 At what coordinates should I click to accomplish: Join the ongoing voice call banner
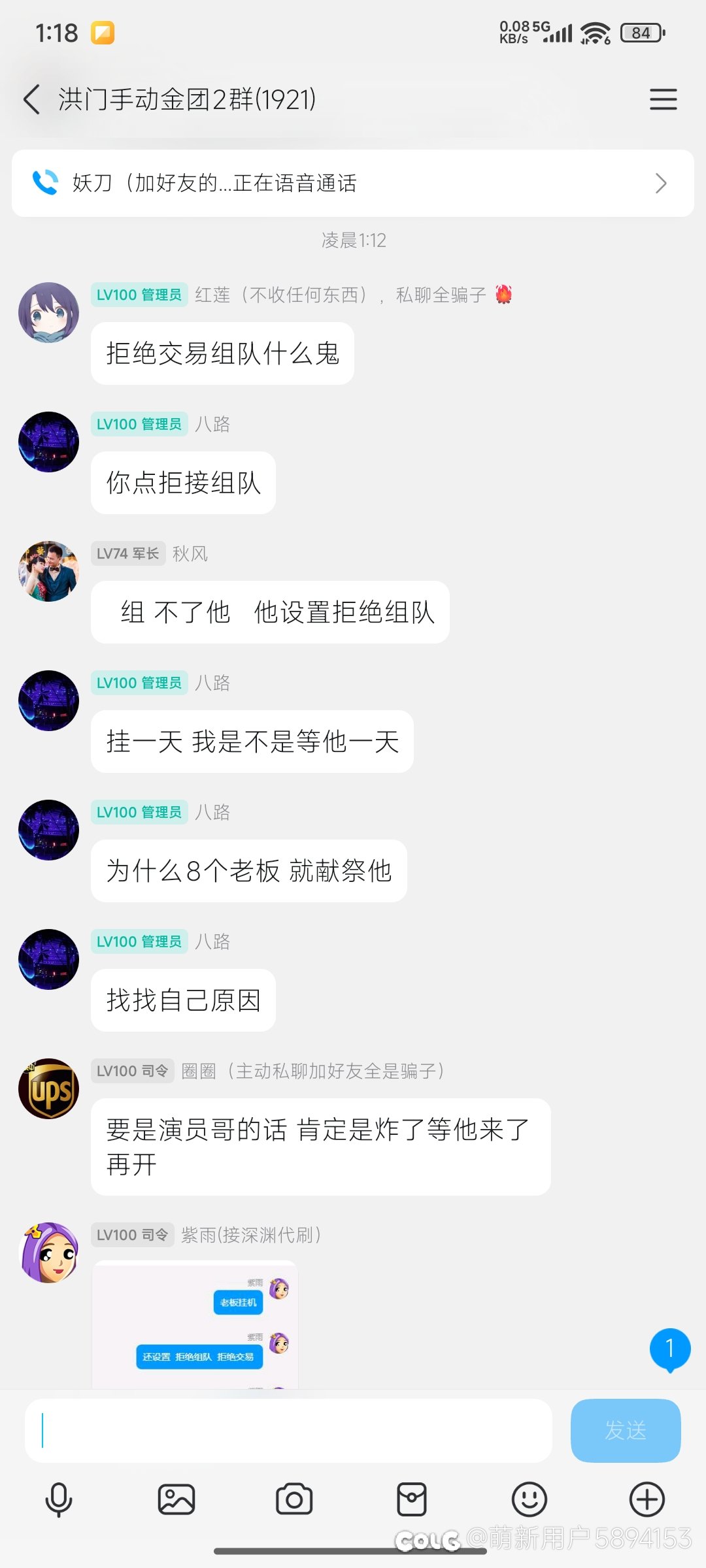click(353, 183)
